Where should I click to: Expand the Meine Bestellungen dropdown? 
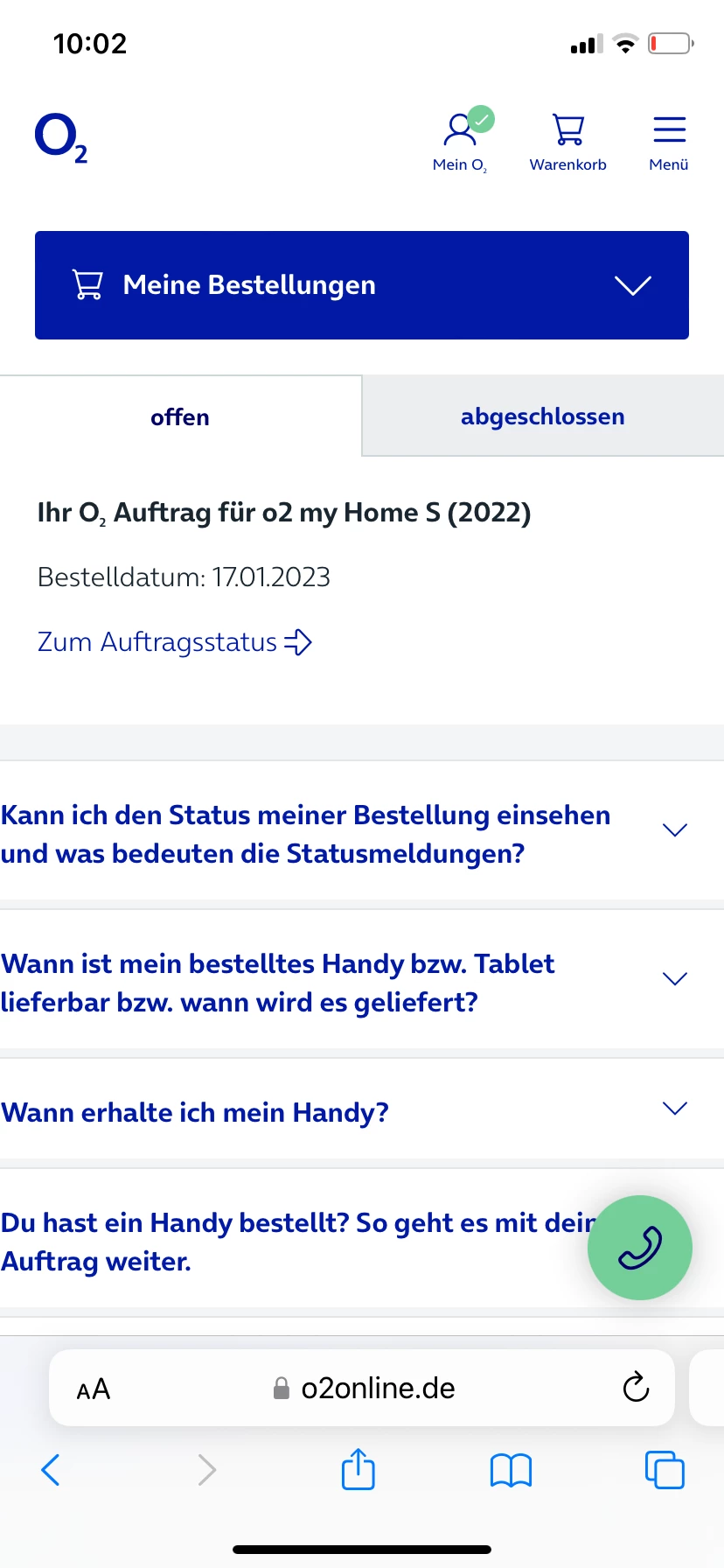pos(362,285)
